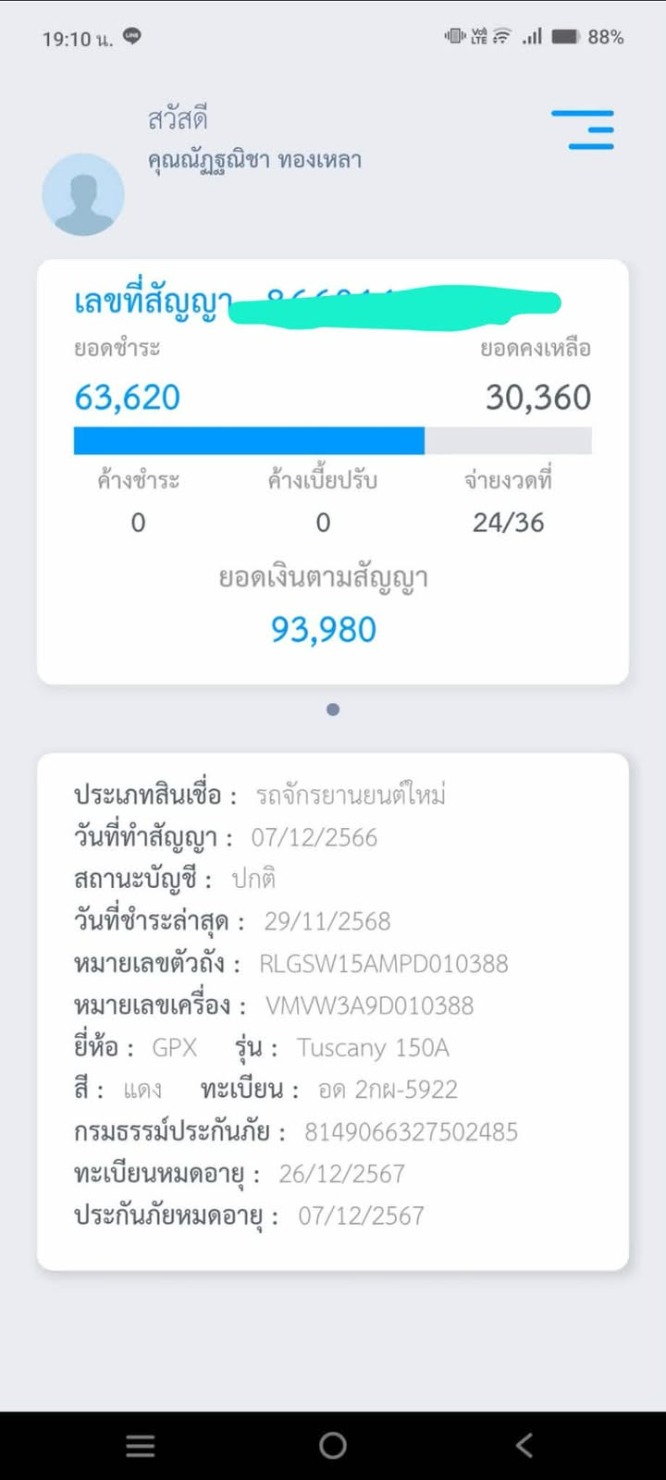Open the hamburger menu
666x1480 pixels.
pos(583,130)
